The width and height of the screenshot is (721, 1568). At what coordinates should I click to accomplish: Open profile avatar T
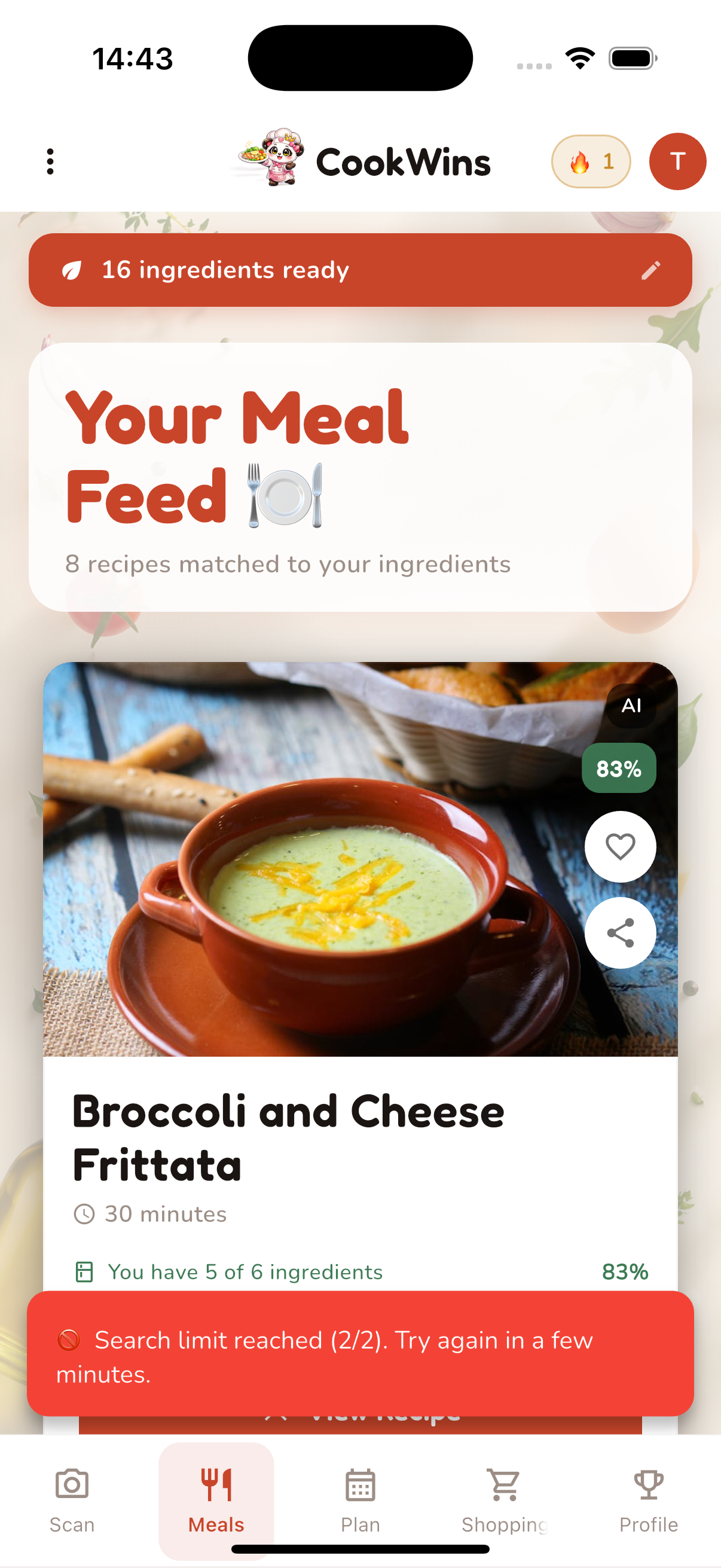677,161
